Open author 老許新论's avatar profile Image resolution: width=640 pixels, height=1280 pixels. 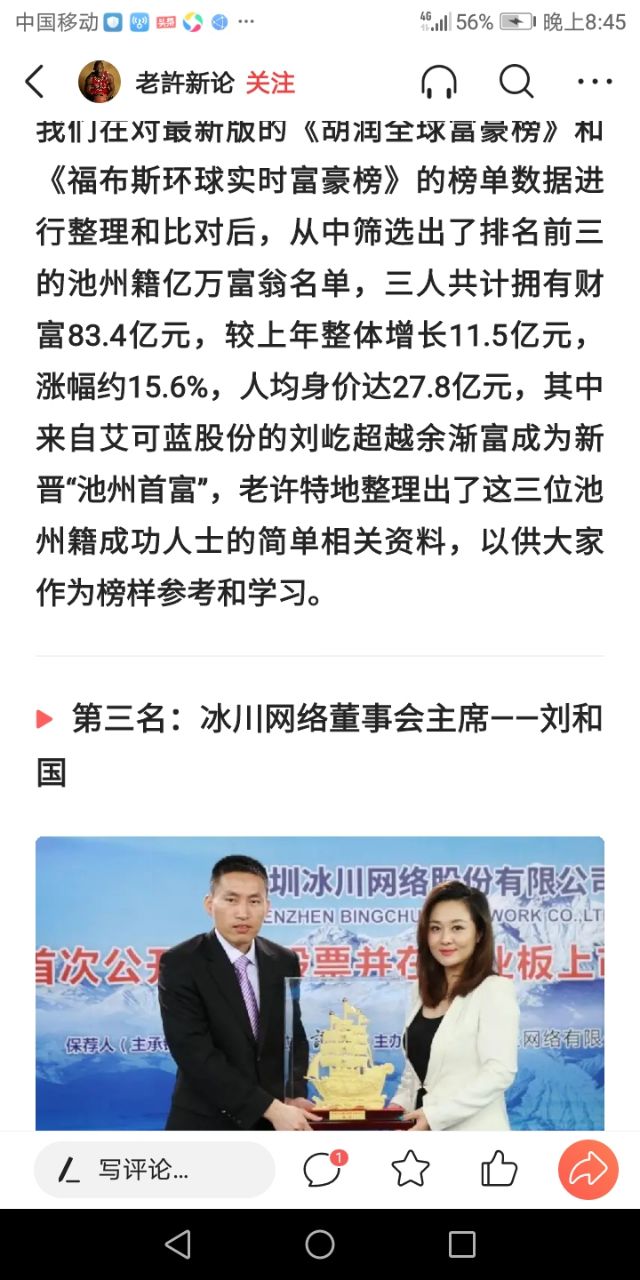[x=99, y=82]
